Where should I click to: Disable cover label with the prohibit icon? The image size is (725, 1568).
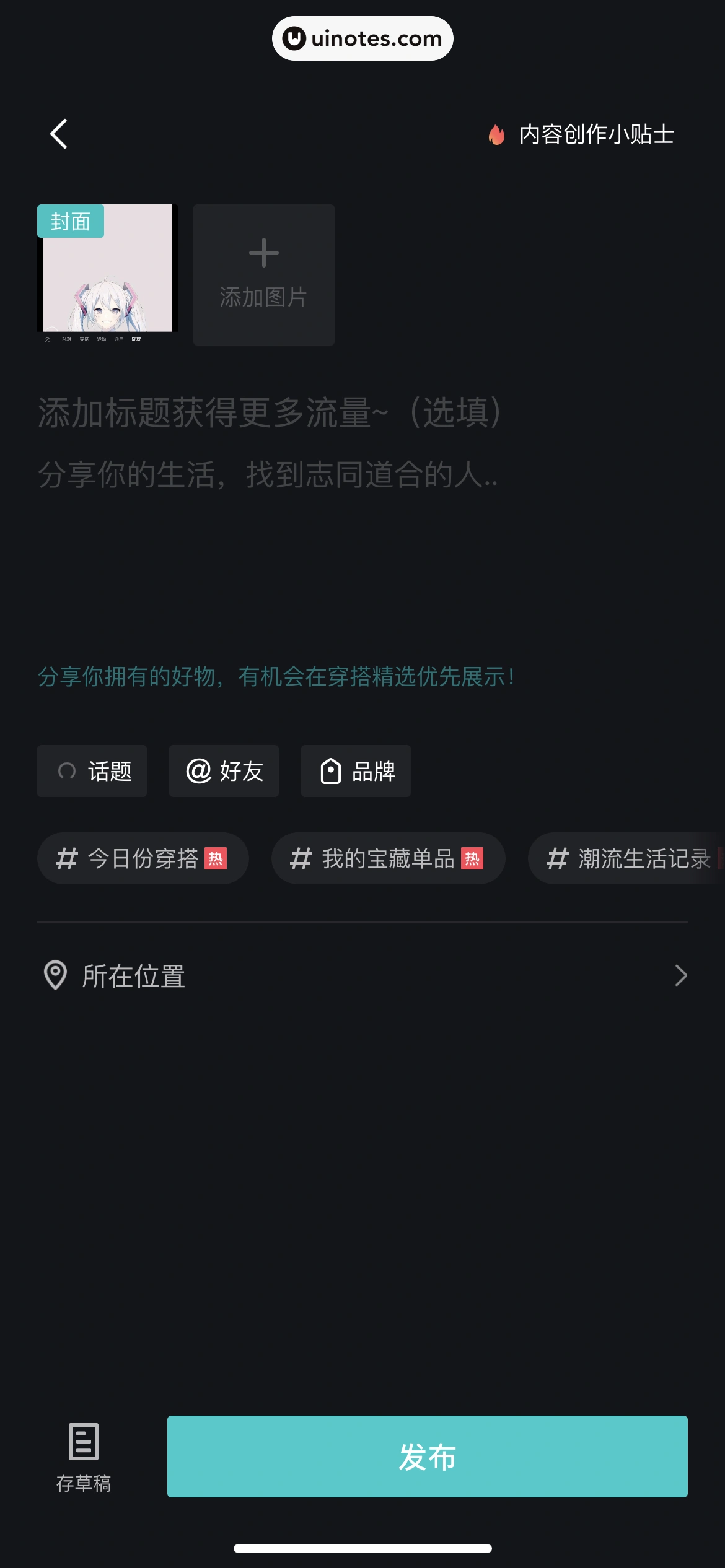coord(48,339)
